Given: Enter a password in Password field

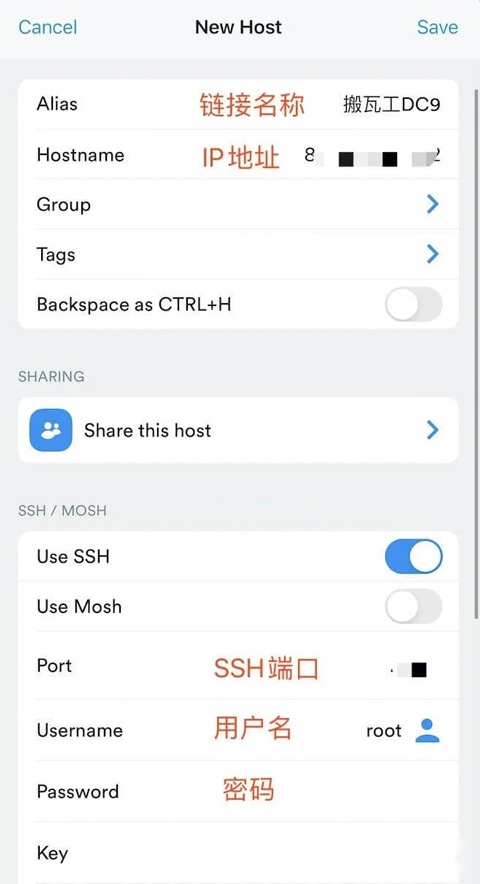Looking at the screenshot, I should coord(238,792).
